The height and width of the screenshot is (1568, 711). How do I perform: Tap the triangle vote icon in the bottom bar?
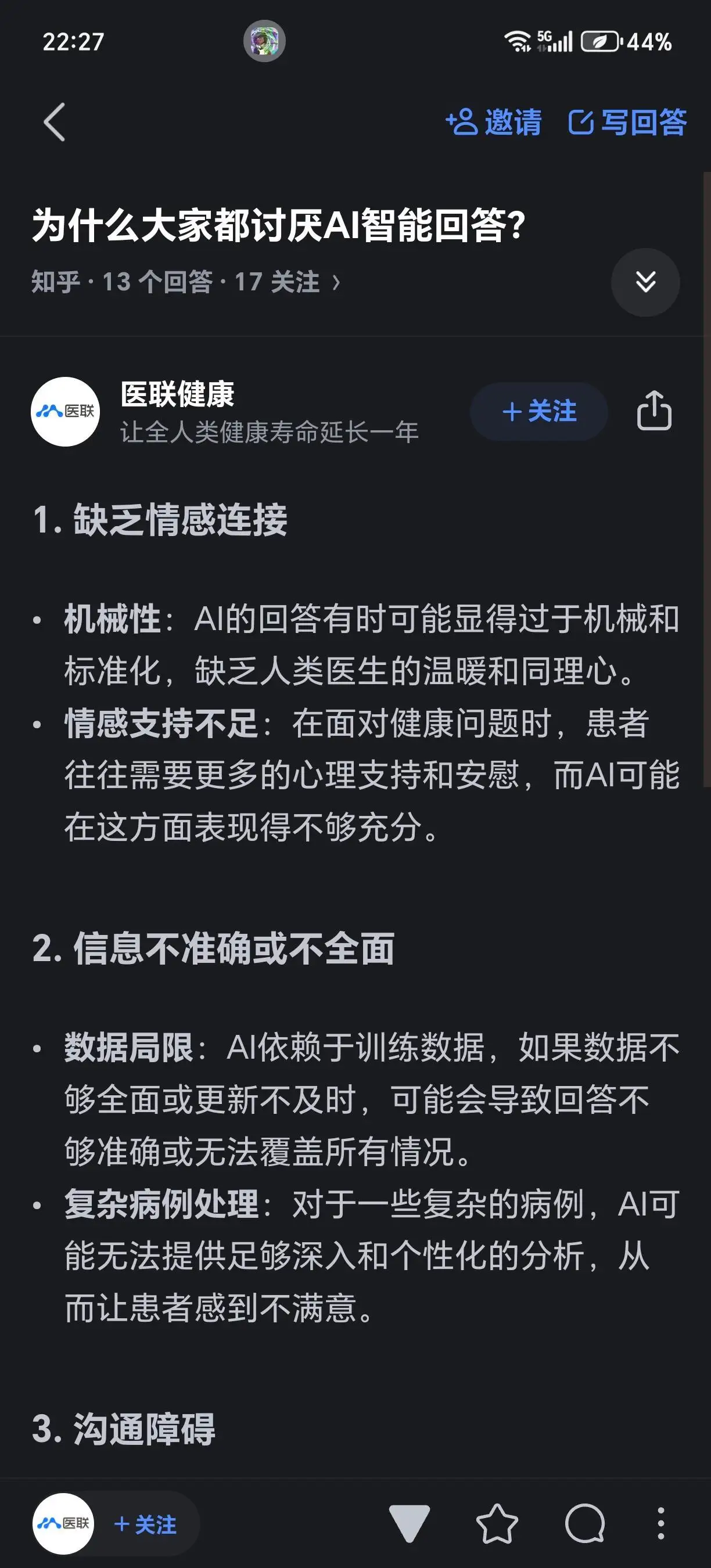click(x=409, y=1523)
